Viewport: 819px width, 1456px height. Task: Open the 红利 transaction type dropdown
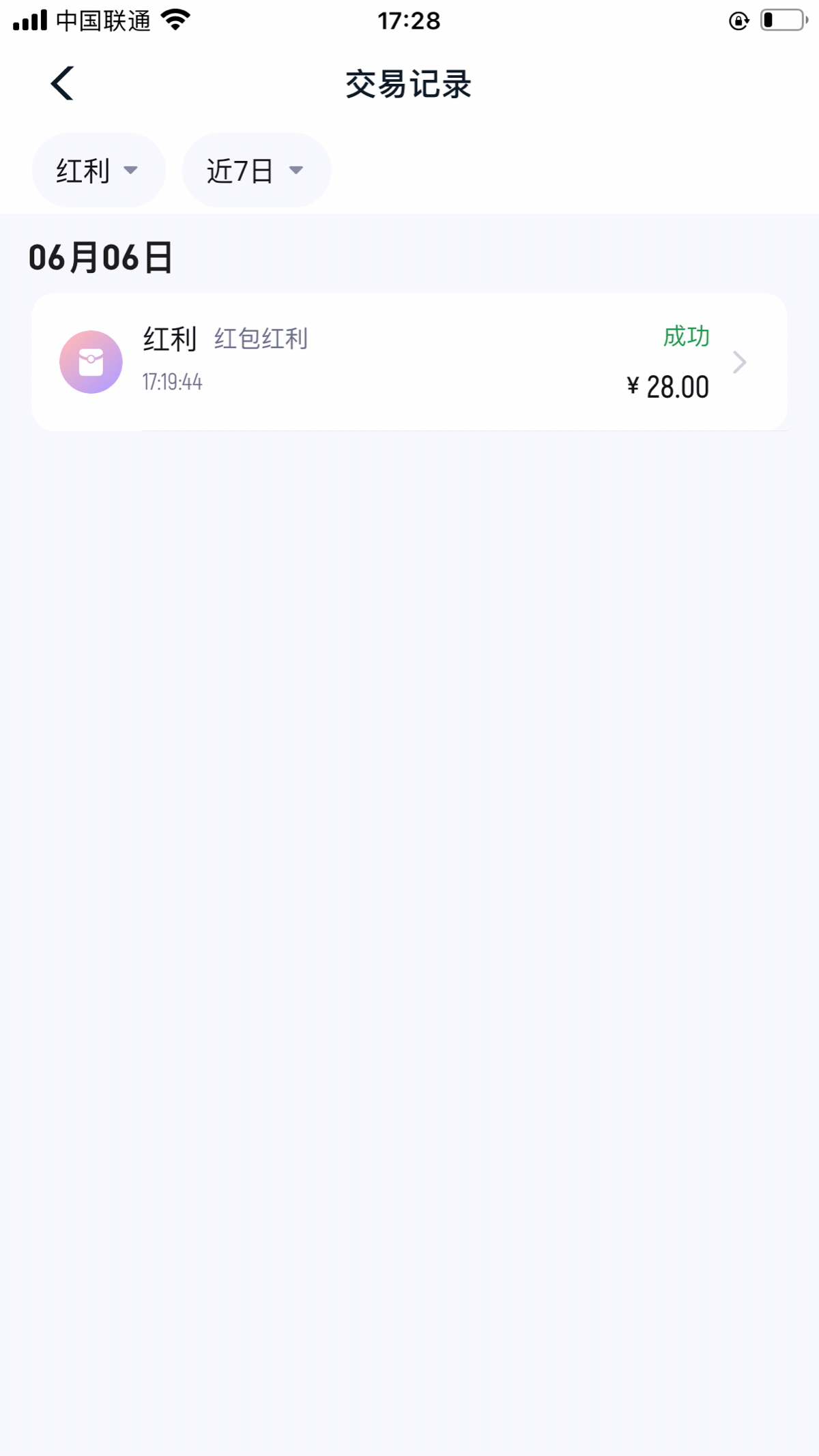click(98, 171)
